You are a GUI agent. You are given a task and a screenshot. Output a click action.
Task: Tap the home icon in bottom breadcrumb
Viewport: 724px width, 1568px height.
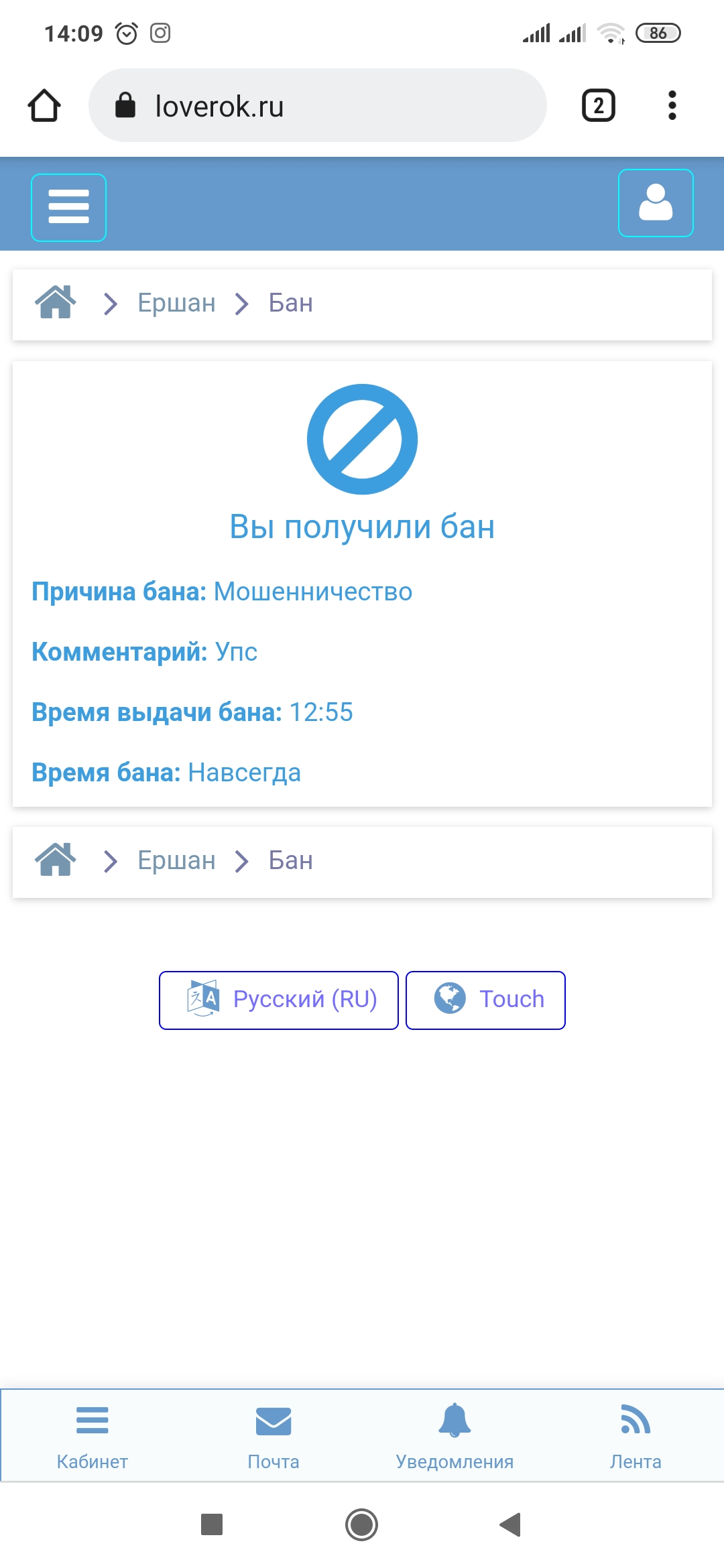point(56,860)
